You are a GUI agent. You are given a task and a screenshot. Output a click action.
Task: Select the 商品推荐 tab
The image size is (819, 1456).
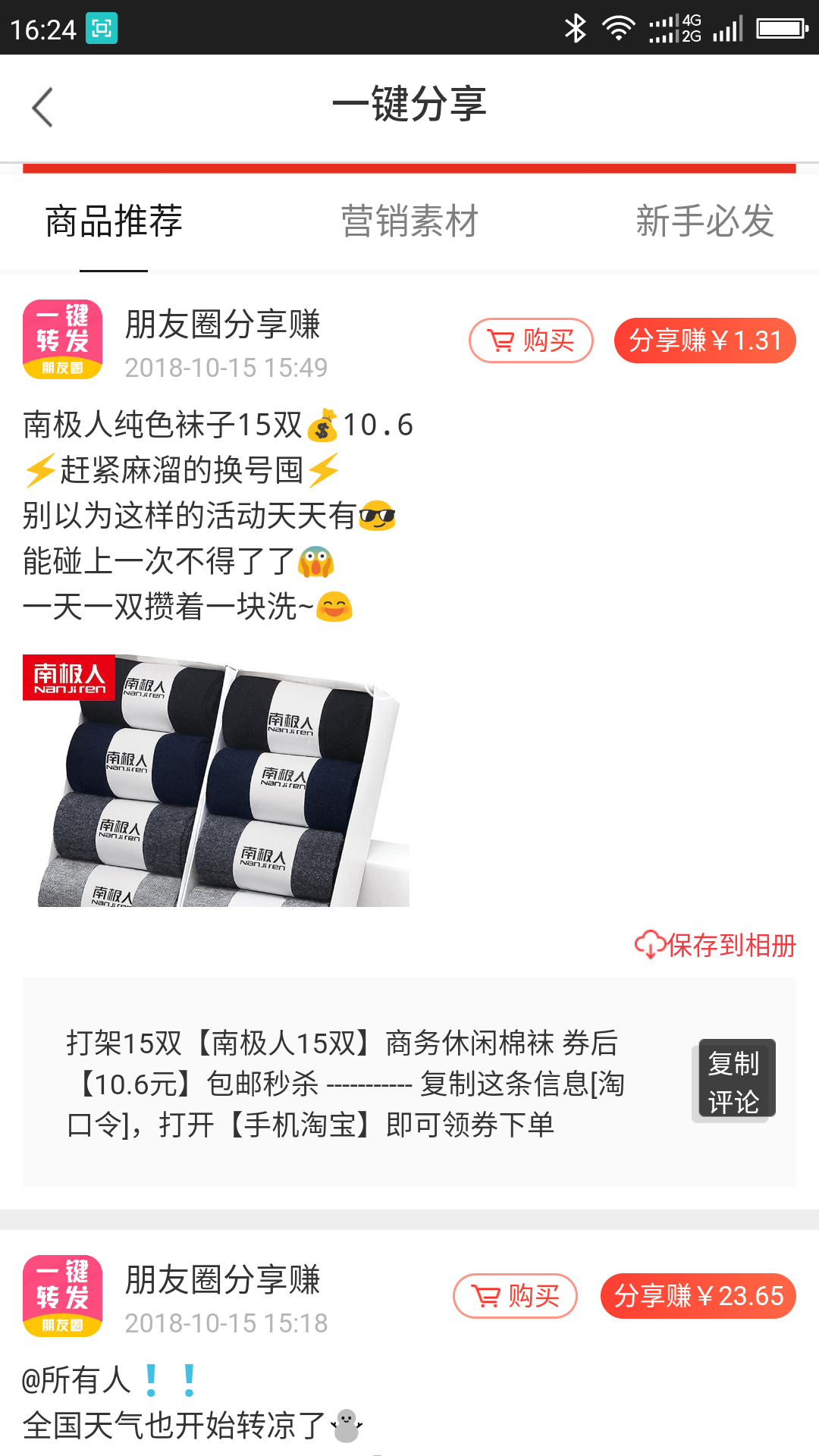[114, 221]
